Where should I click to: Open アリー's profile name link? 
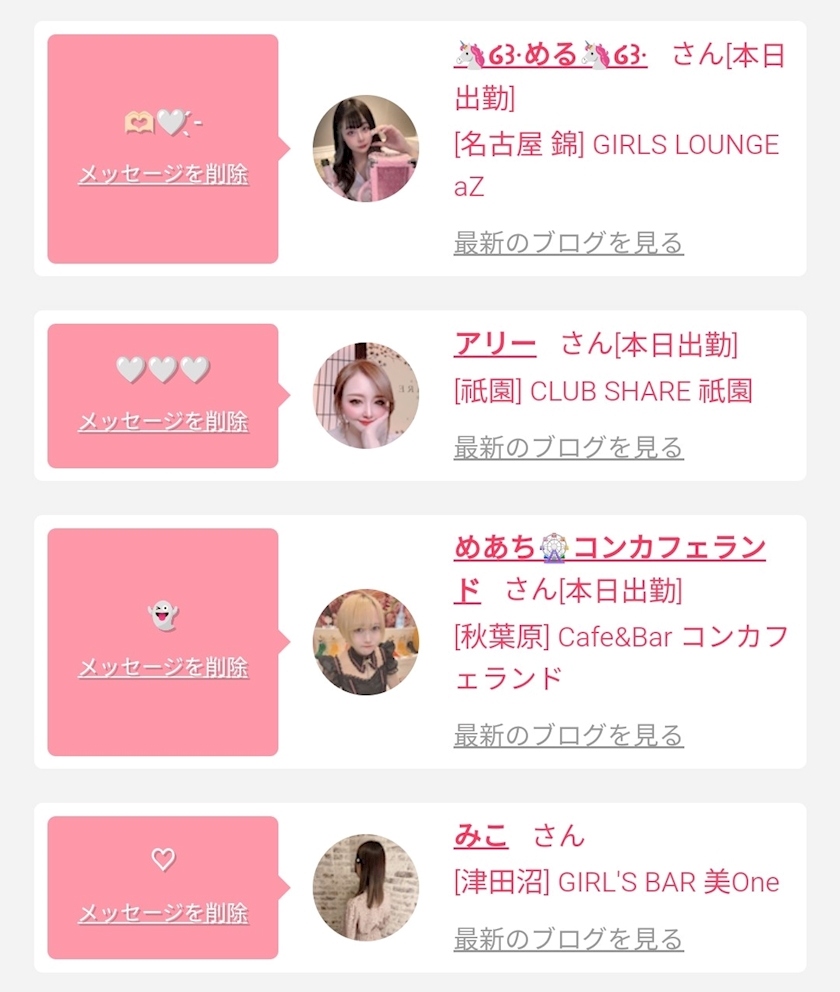[x=495, y=345]
